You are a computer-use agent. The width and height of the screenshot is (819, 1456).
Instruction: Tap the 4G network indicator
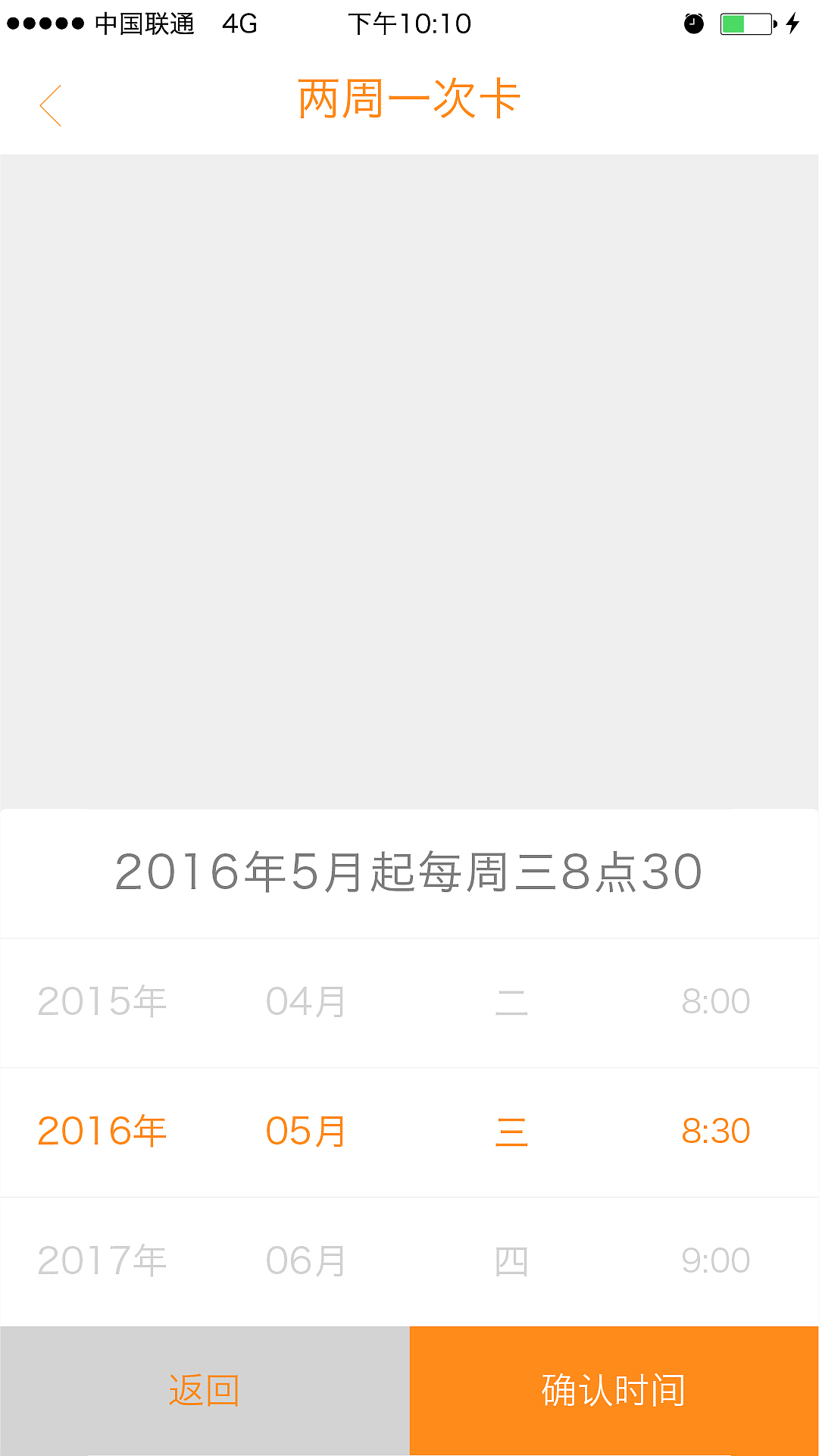click(239, 23)
